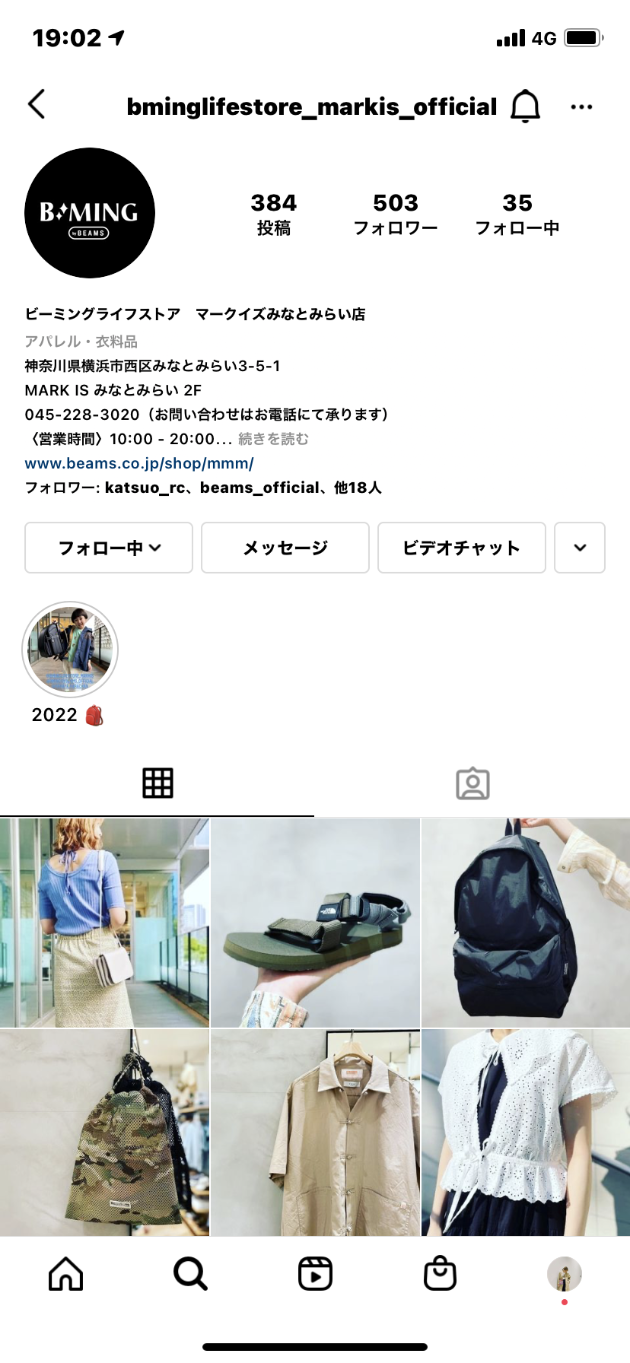Open the 2022 story highlight
Viewport: 630px width, 1363px height.
point(70,650)
